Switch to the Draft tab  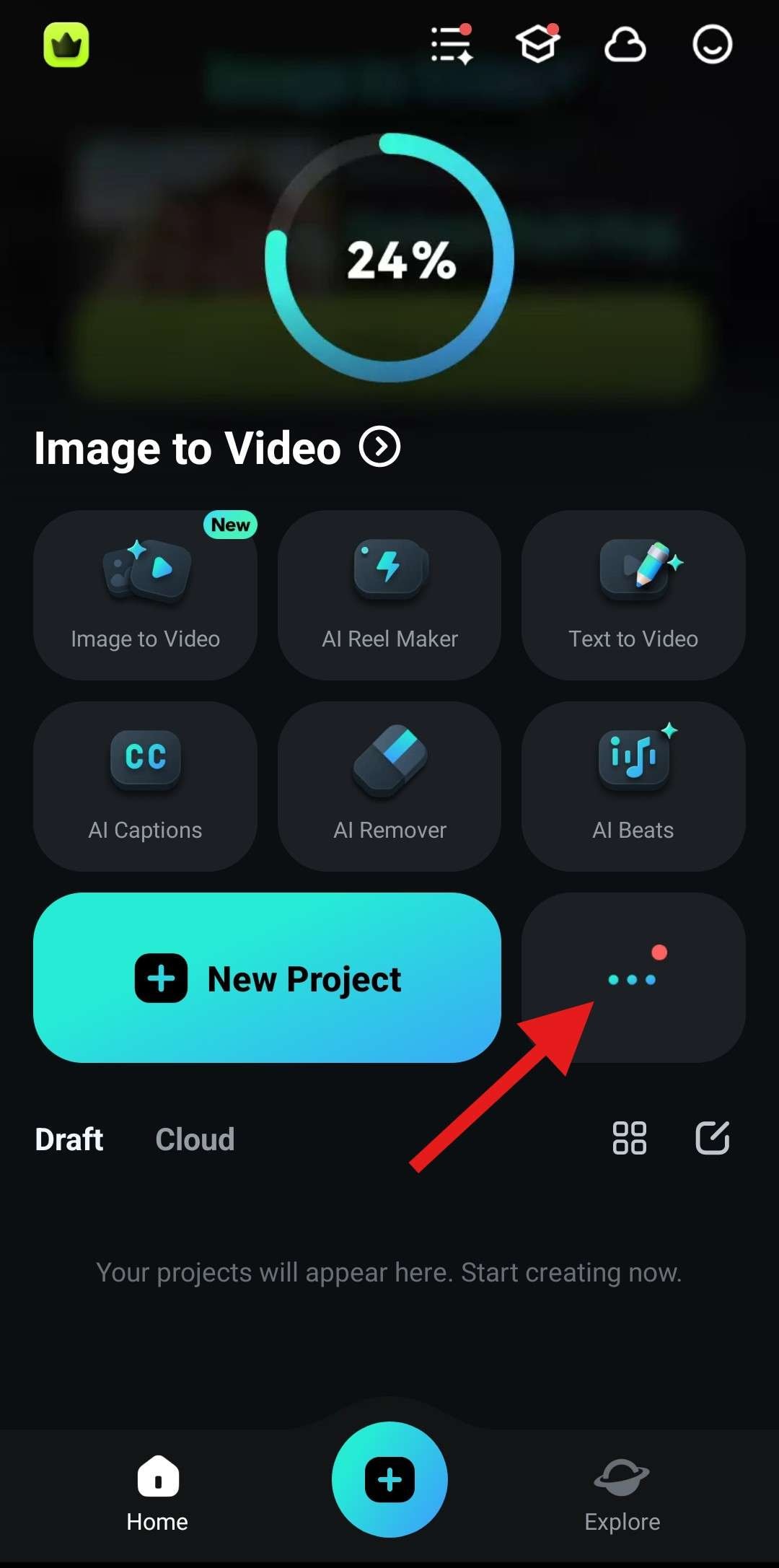[x=69, y=1139]
